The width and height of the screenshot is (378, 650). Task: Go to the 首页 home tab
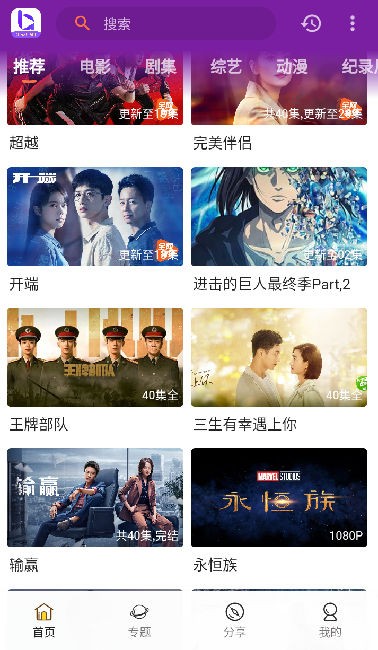click(x=44, y=620)
